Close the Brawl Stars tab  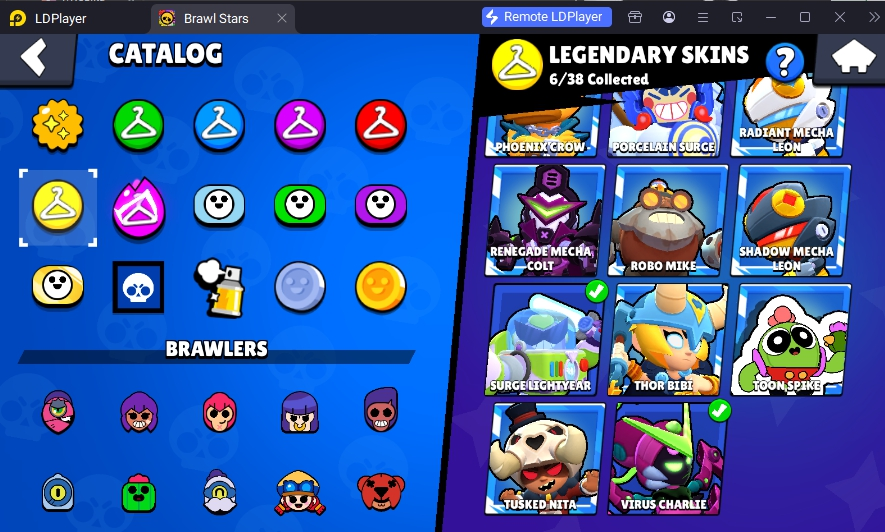(x=283, y=18)
